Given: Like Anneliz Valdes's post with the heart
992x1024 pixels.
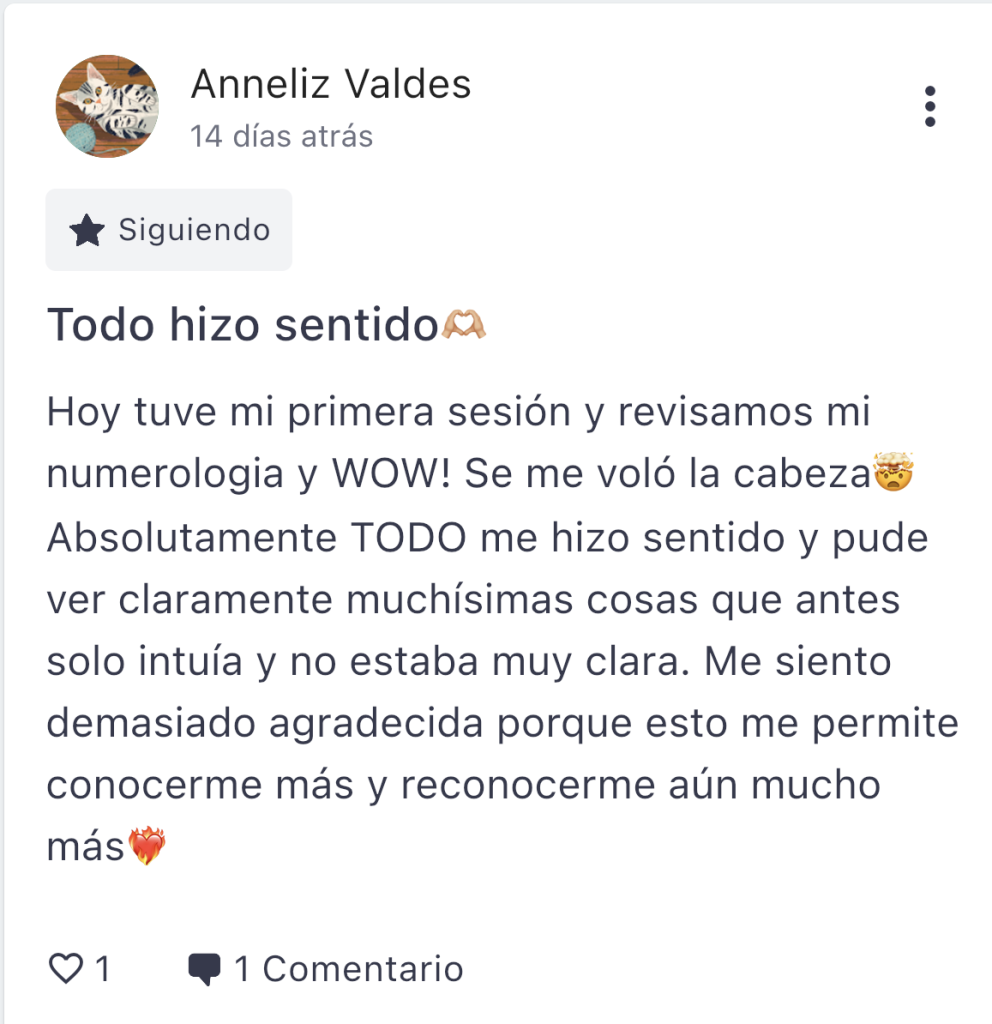Looking at the screenshot, I should click(x=65, y=968).
